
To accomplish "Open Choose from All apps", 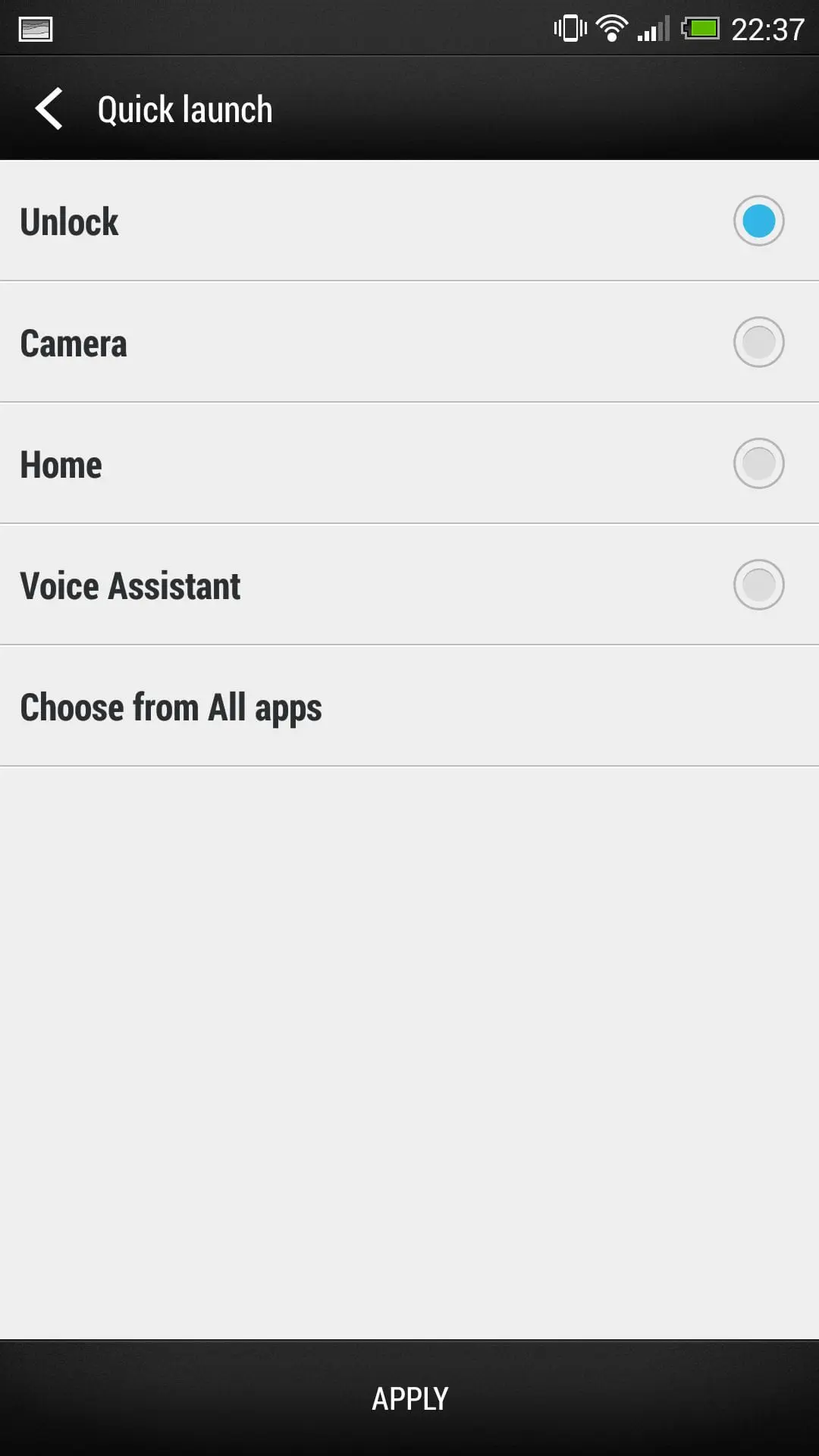I will click(x=409, y=706).
